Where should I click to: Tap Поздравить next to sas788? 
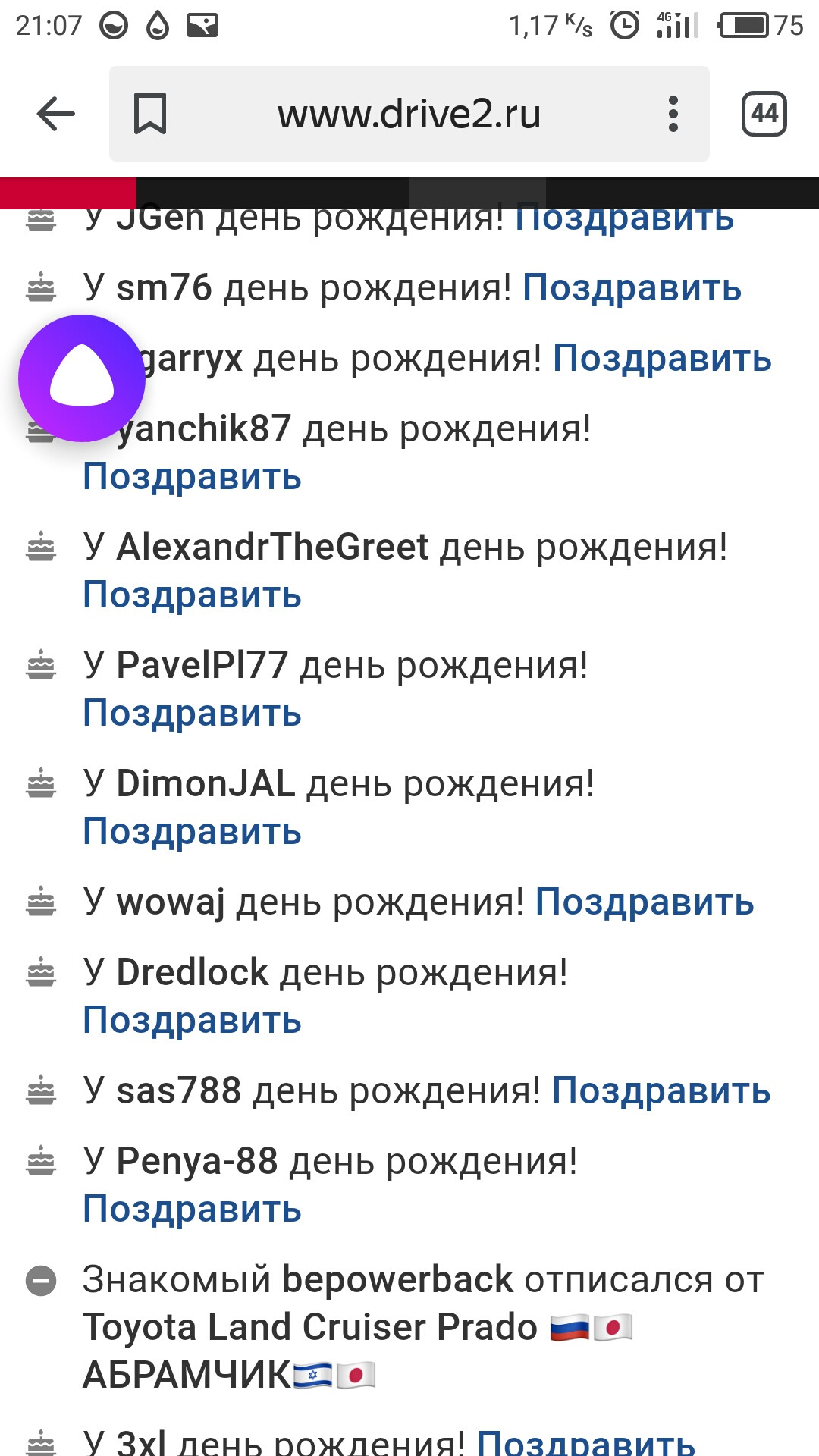pos(661,1091)
